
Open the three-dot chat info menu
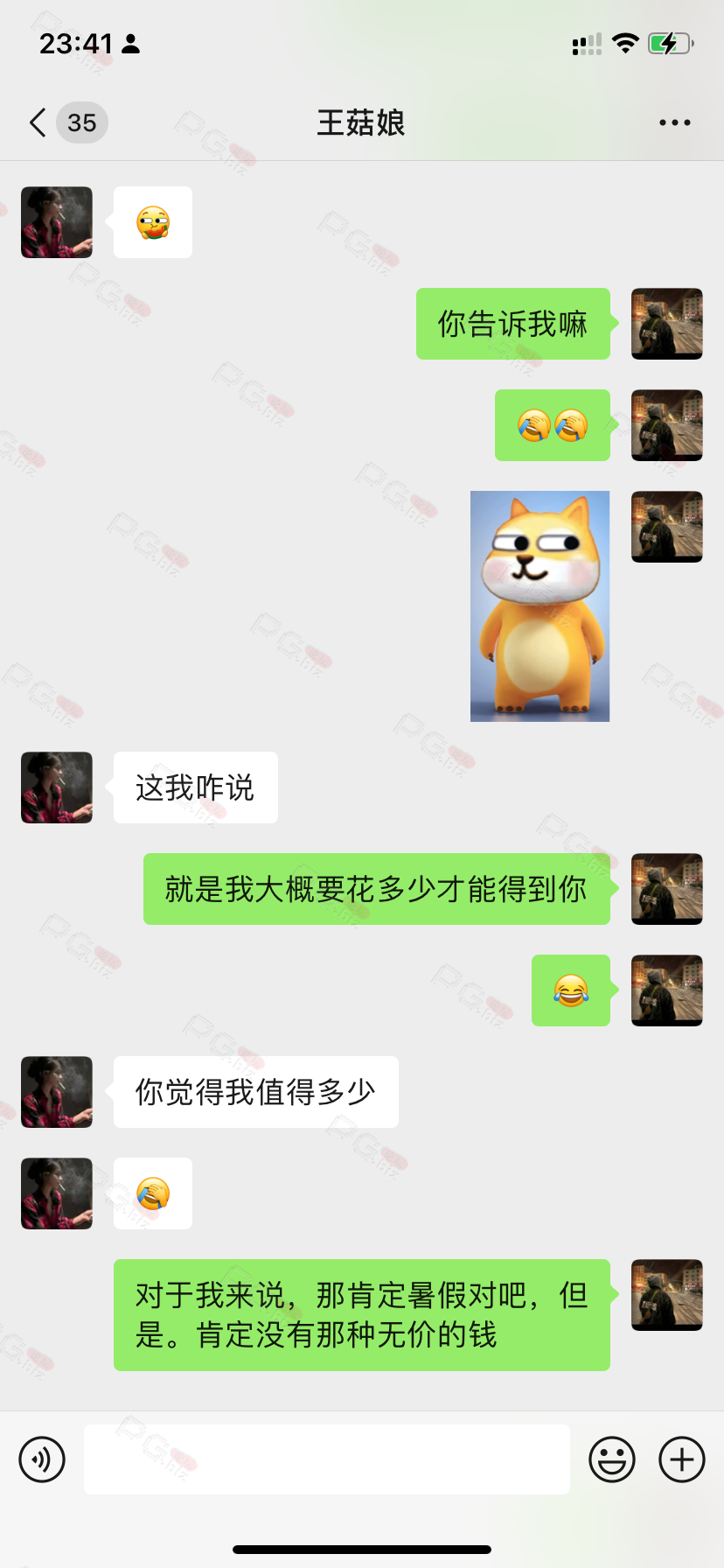(674, 122)
